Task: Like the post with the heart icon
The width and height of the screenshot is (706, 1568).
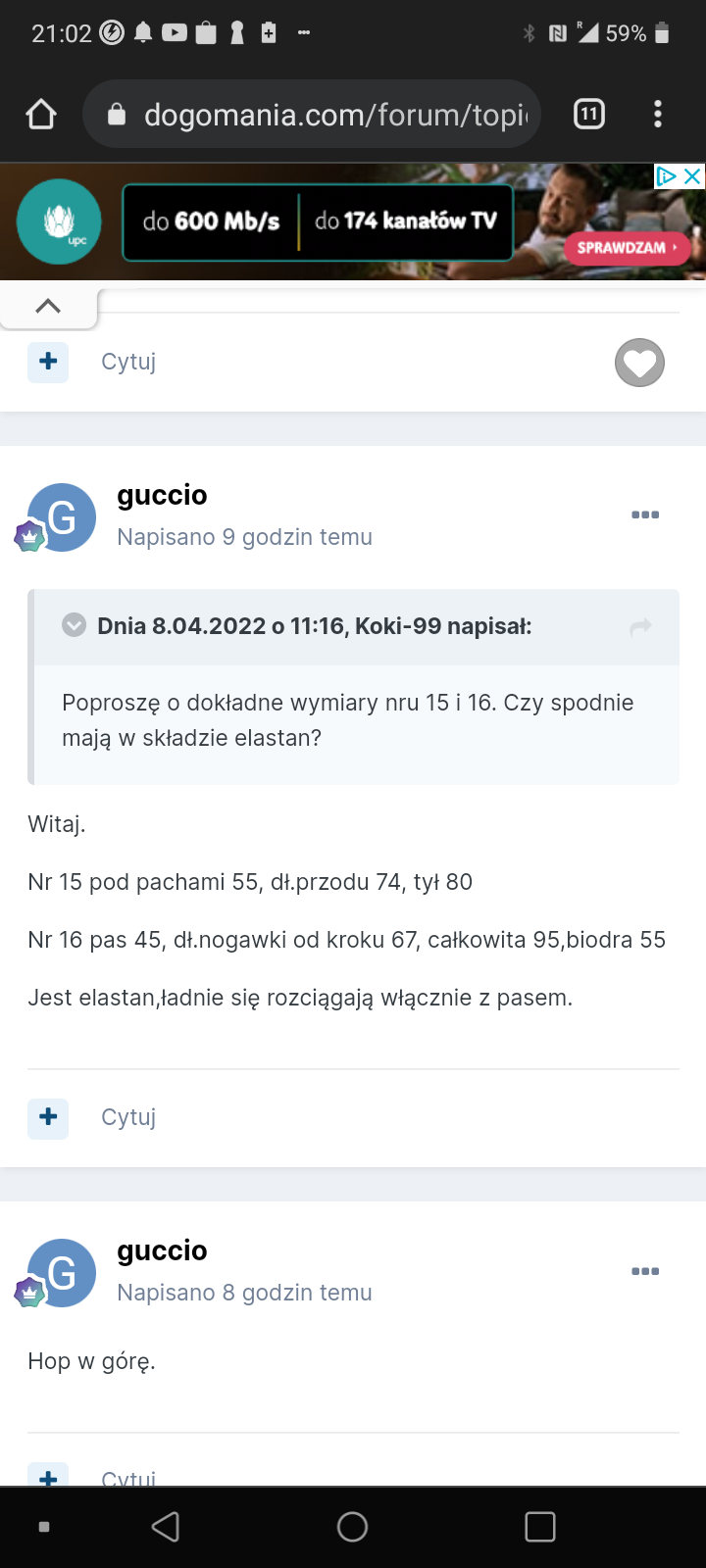Action: pyautogui.click(x=639, y=363)
